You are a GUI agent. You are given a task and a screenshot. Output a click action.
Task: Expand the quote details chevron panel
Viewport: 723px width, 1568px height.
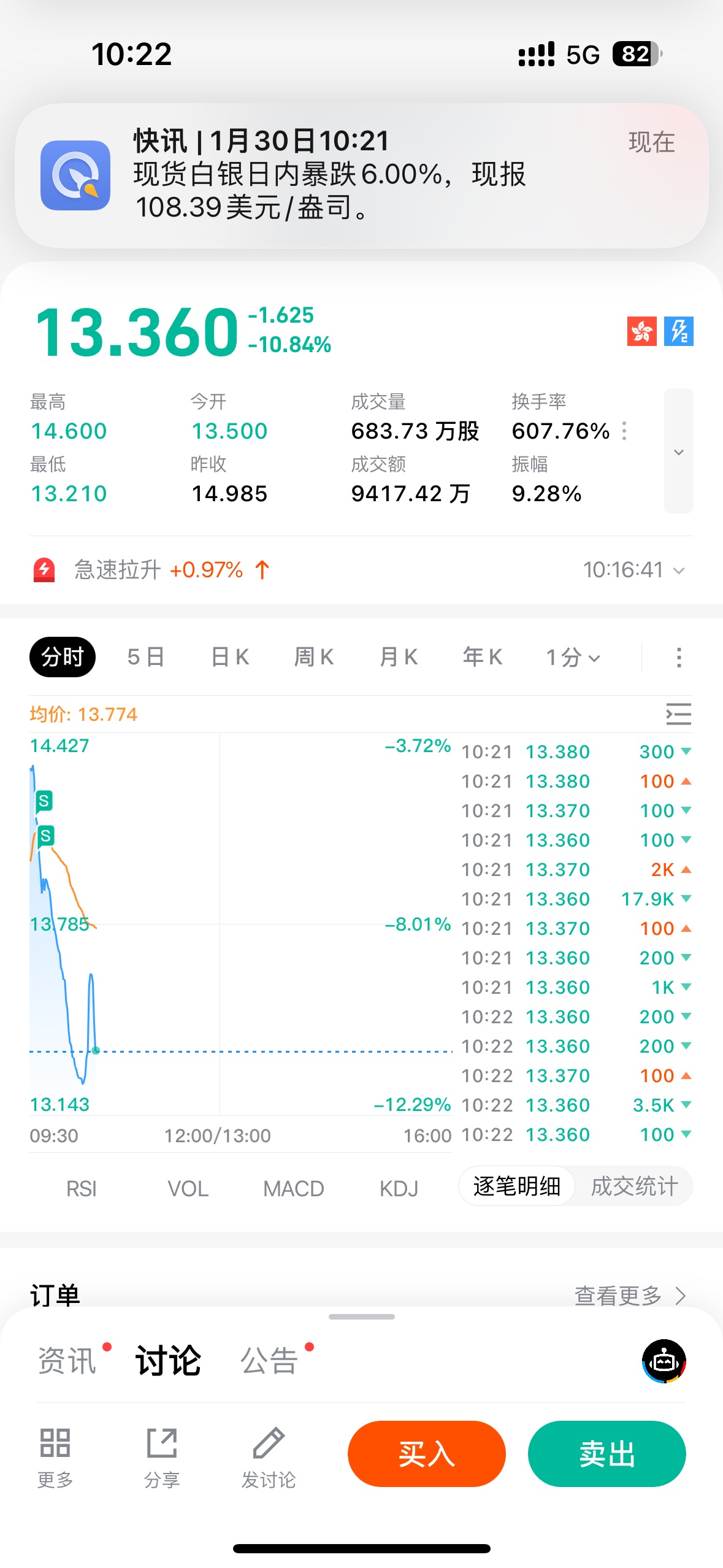click(678, 452)
